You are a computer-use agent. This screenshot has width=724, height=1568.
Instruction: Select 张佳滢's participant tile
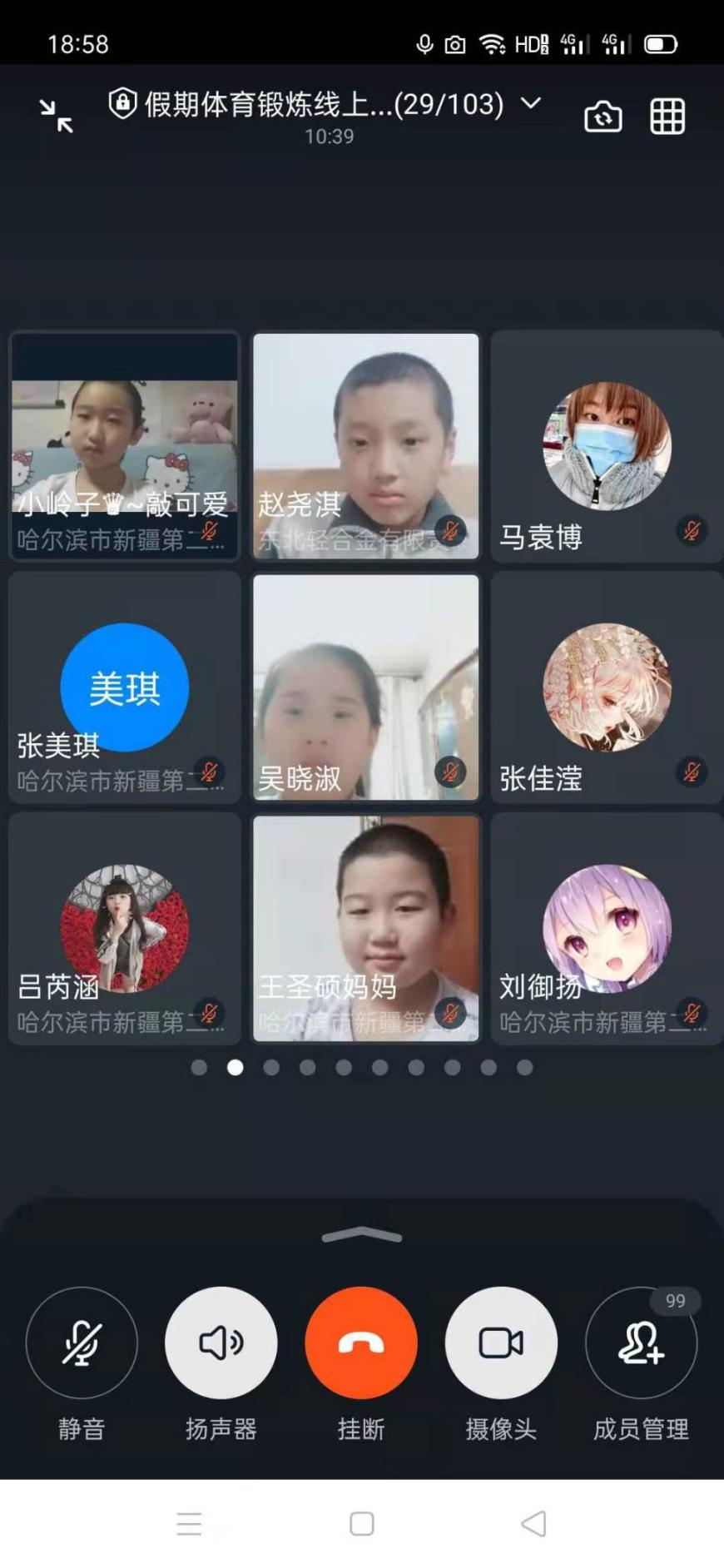pyautogui.click(x=607, y=687)
